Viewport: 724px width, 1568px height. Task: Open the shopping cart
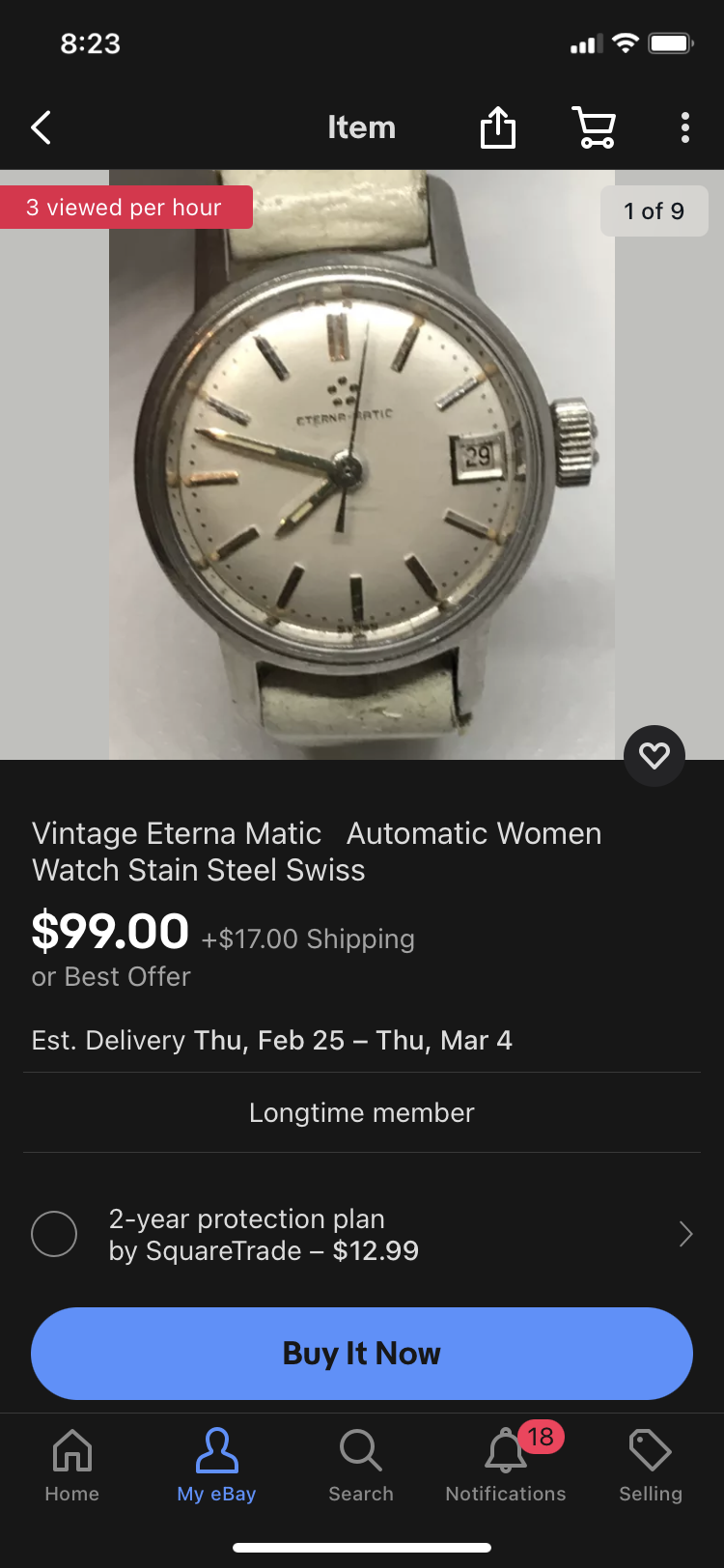pyautogui.click(x=594, y=127)
